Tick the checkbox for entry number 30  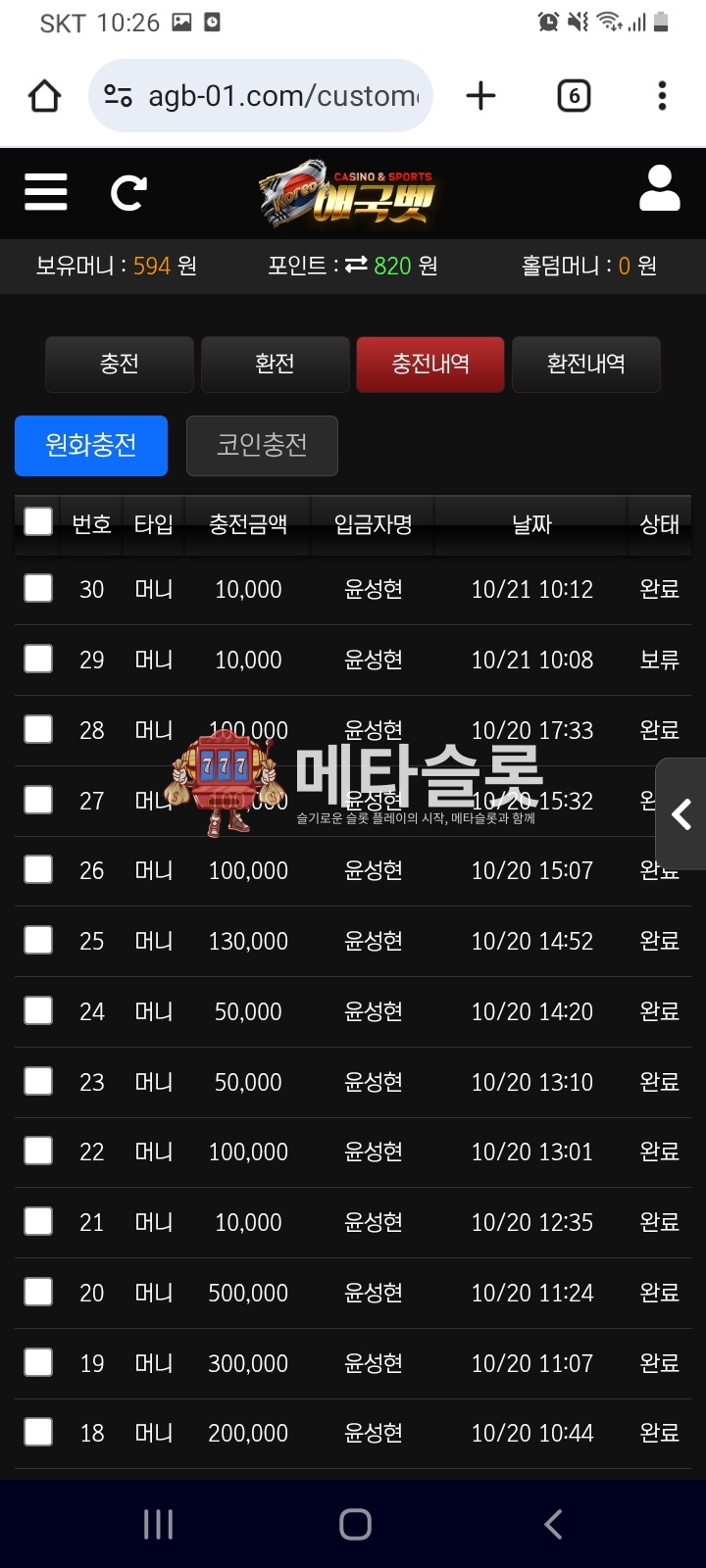(38, 588)
